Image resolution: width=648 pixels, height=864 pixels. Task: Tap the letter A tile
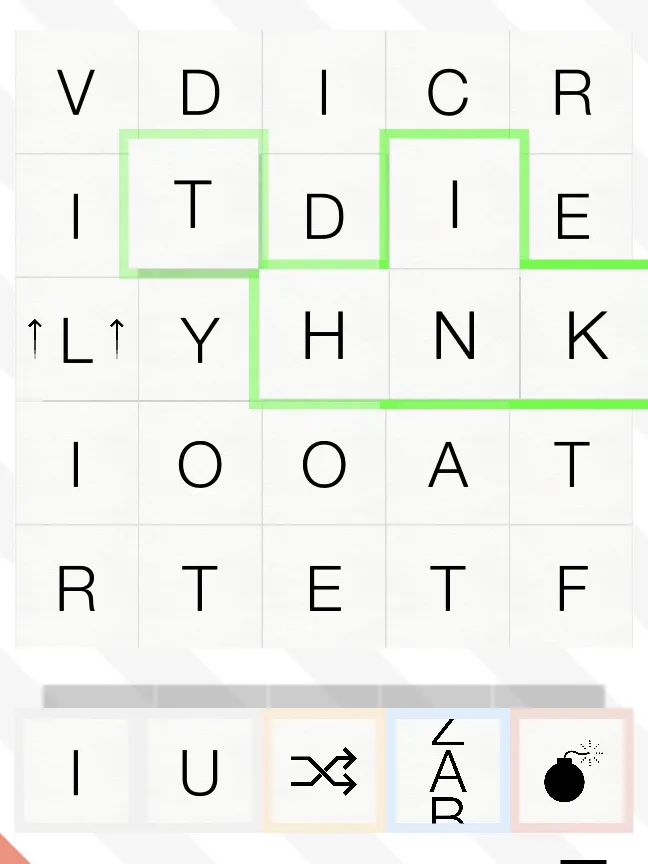coord(448,464)
